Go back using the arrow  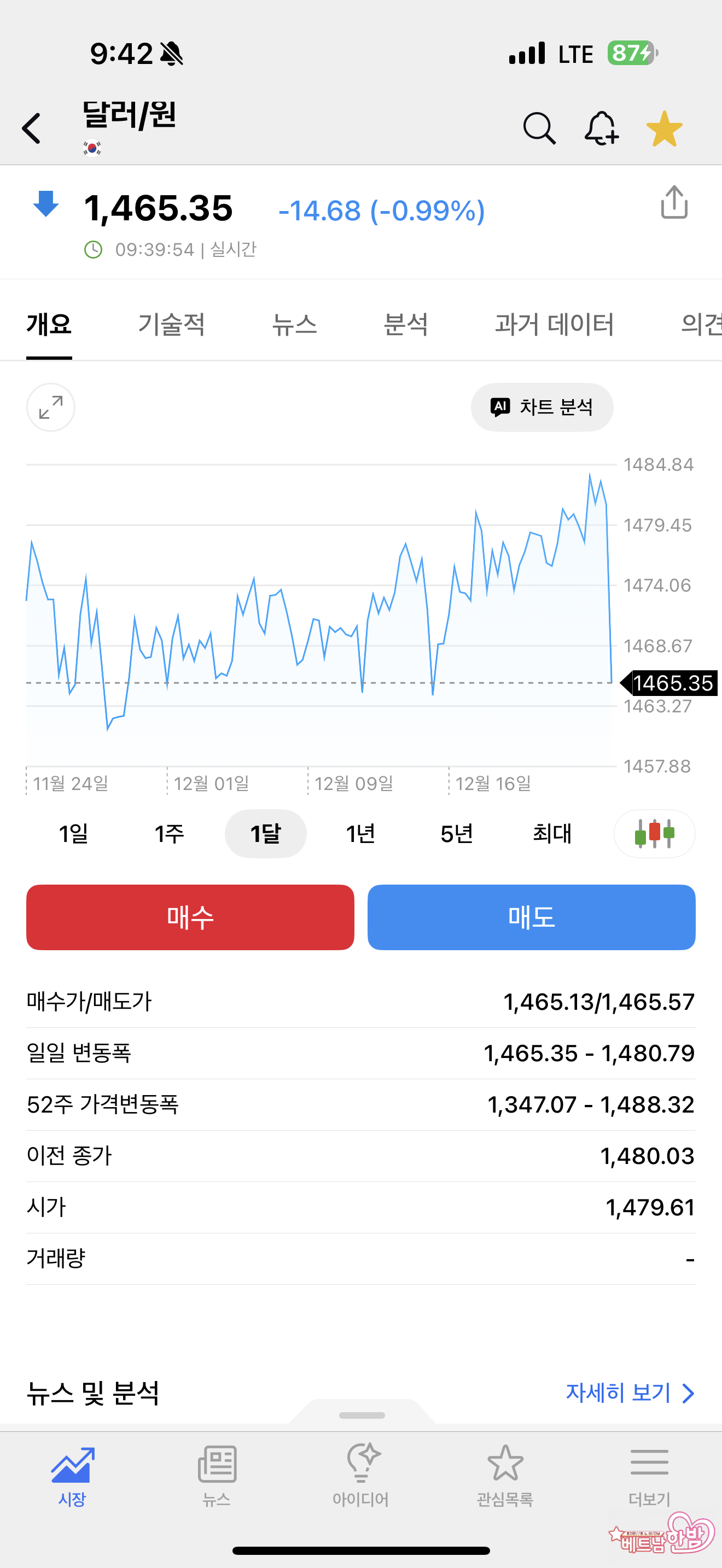pyautogui.click(x=32, y=128)
